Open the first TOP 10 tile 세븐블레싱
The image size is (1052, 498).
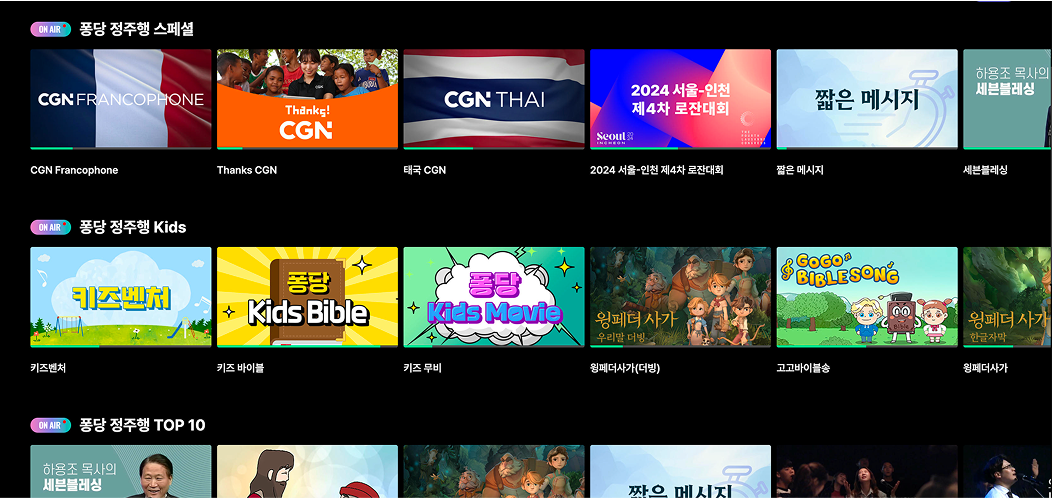point(120,472)
